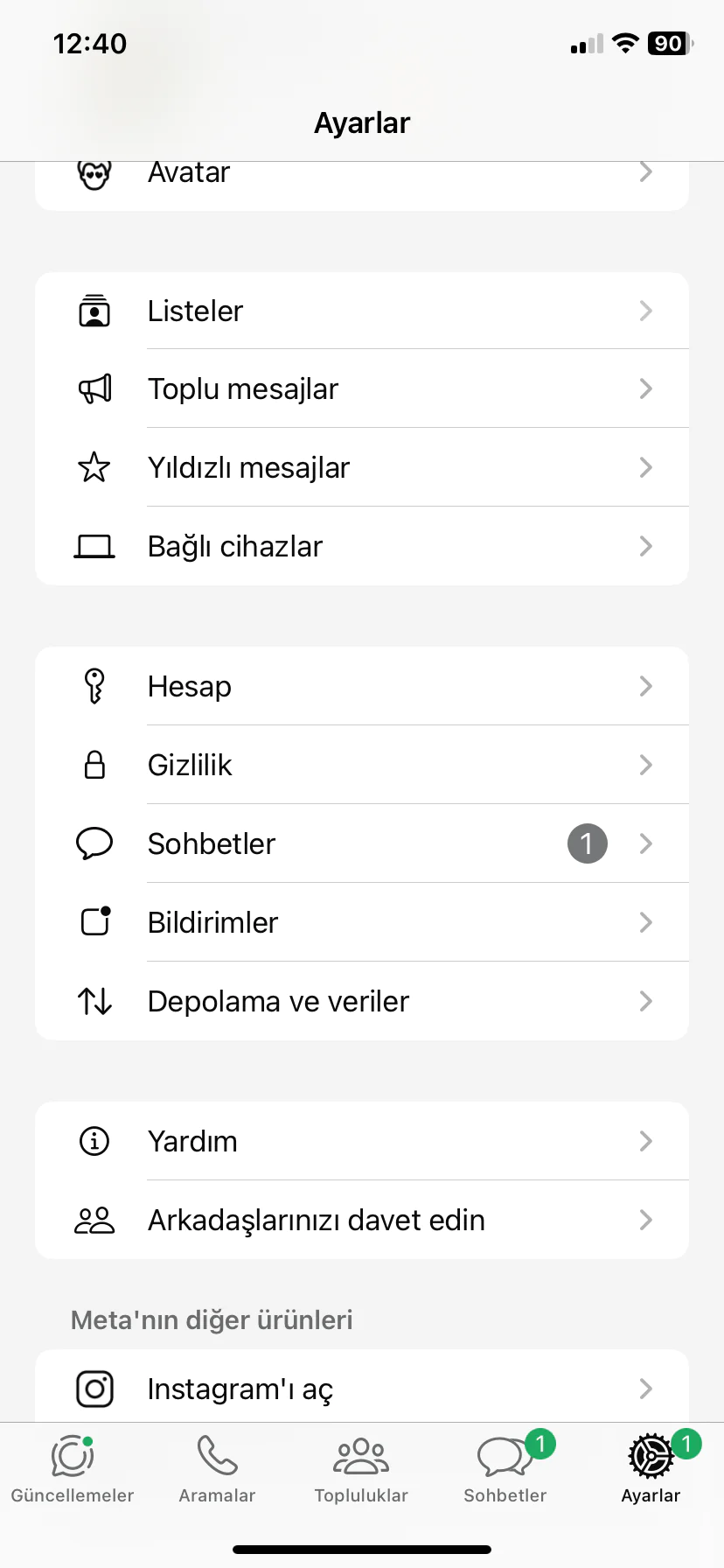Select the key icon beside Hesap
The image size is (724, 1568).
click(94, 686)
